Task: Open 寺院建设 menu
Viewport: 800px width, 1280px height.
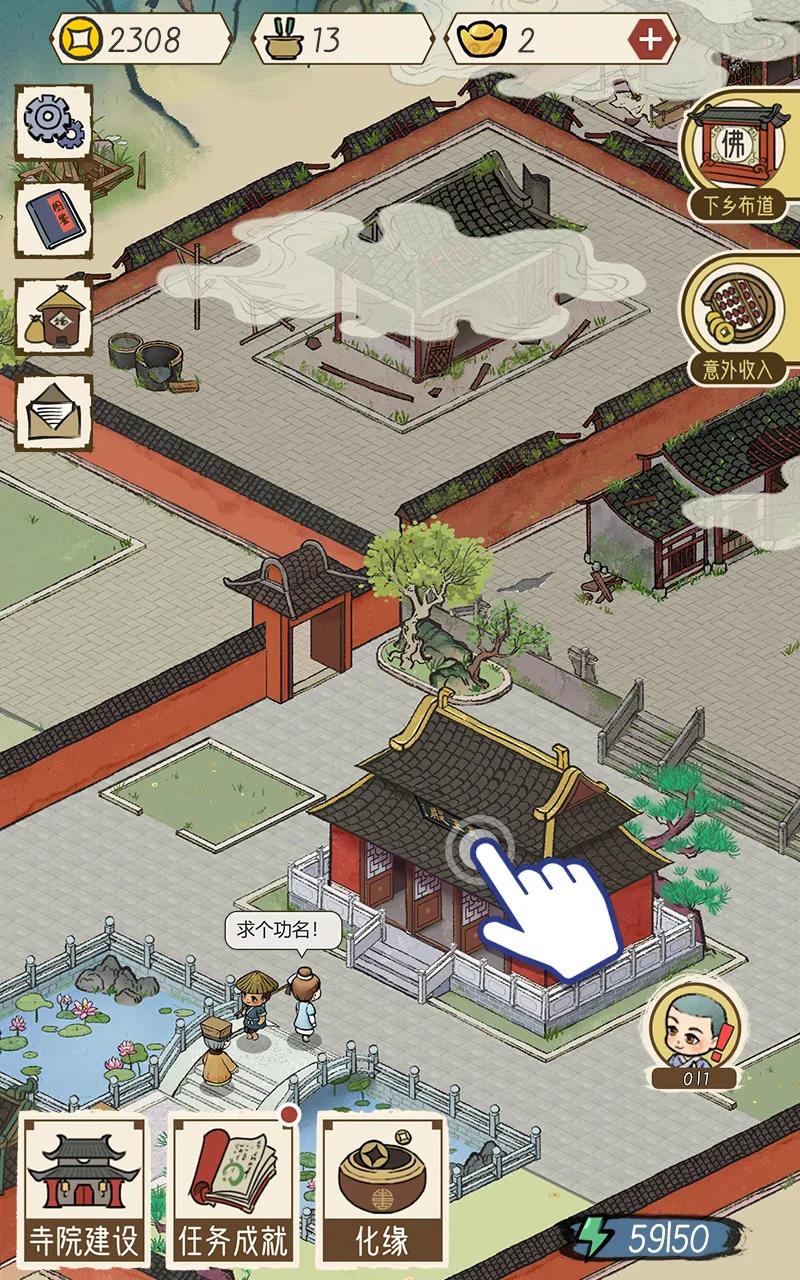Action: tap(84, 1188)
